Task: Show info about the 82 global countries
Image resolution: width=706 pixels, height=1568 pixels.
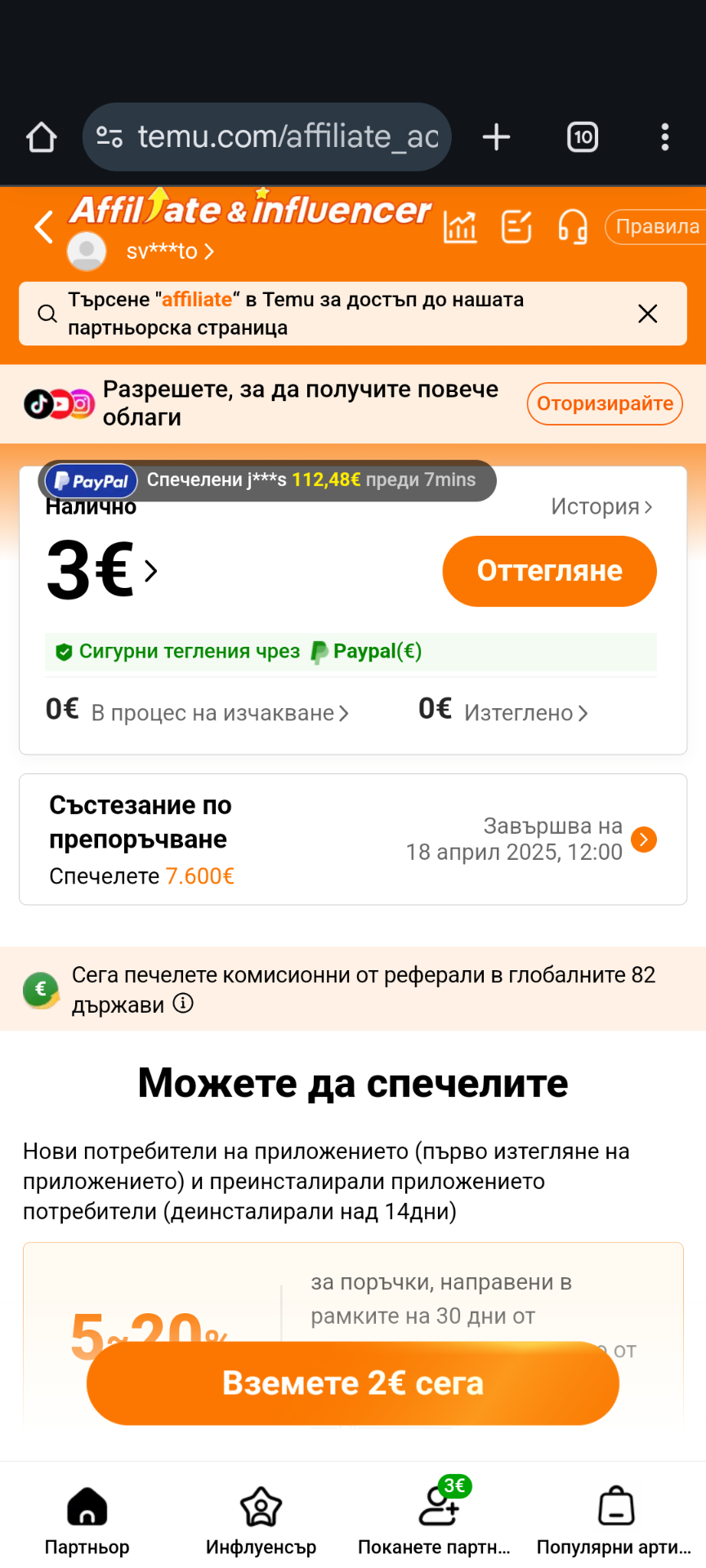Action: click(x=184, y=1004)
